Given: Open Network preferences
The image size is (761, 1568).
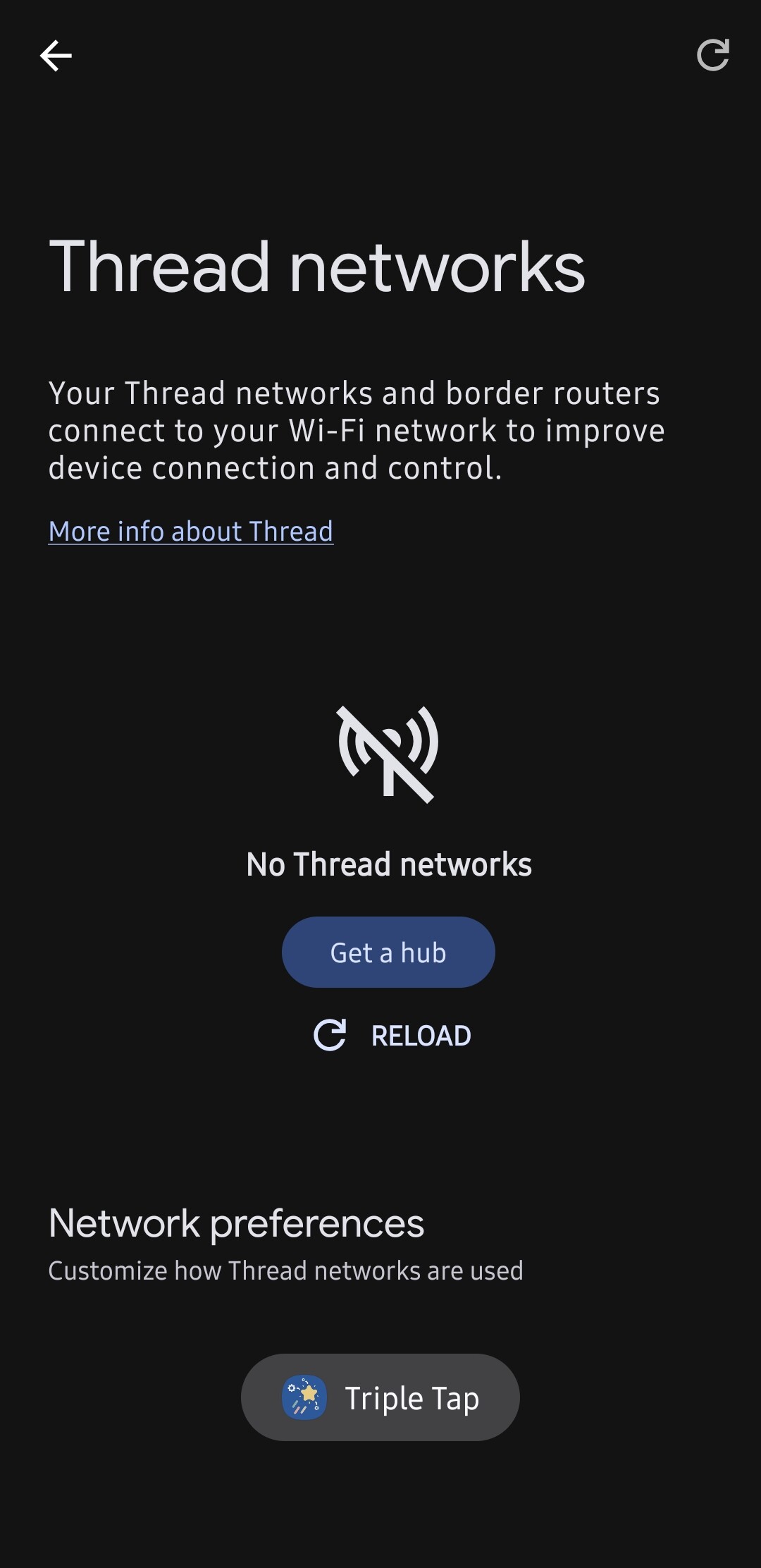Looking at the screenshot, I should pyautogui.click(x=285, y=1244).
